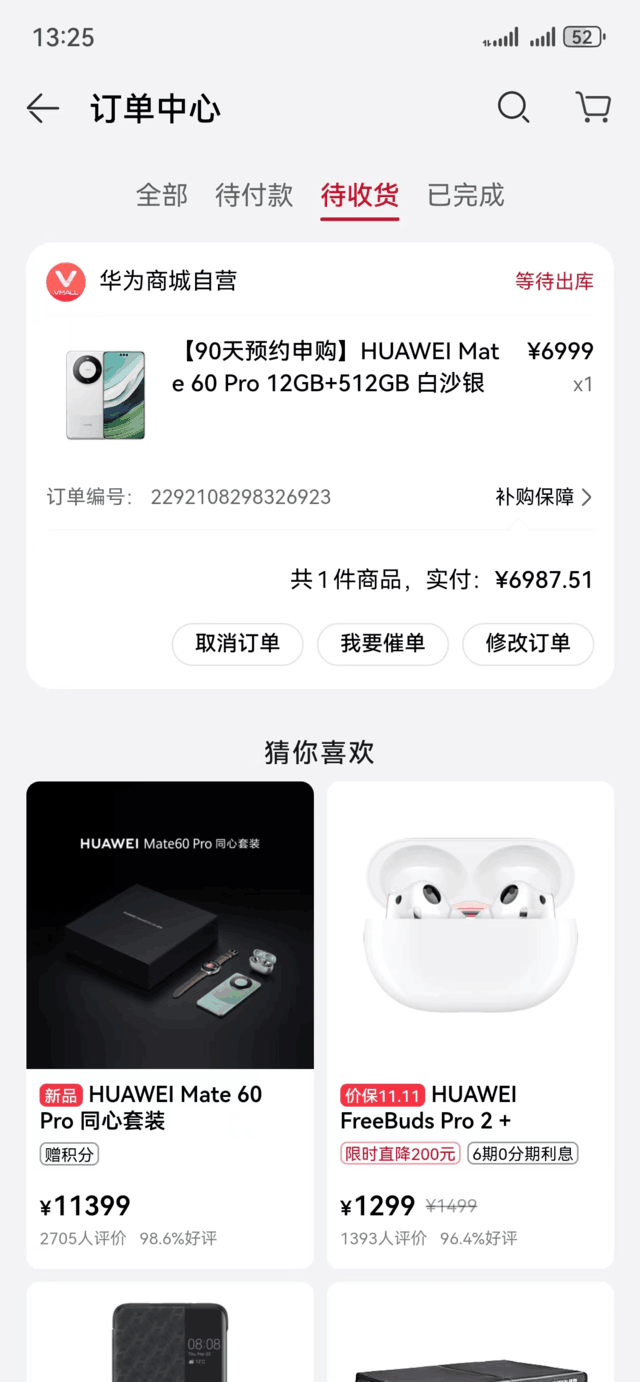Open the search icon
Viewport: 640px width, 1382px height.
pos(513,107)
